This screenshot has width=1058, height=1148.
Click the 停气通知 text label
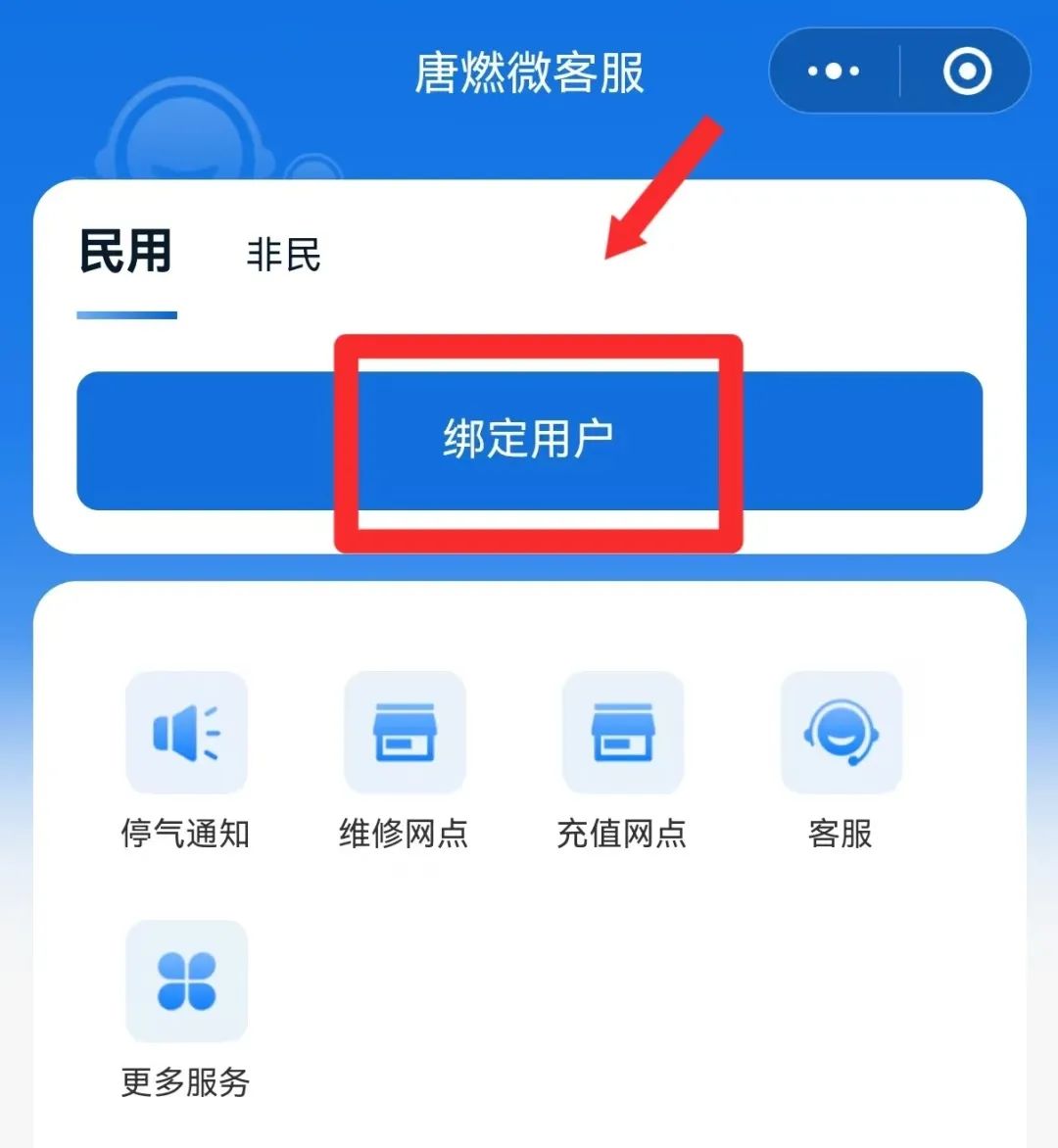186,835
